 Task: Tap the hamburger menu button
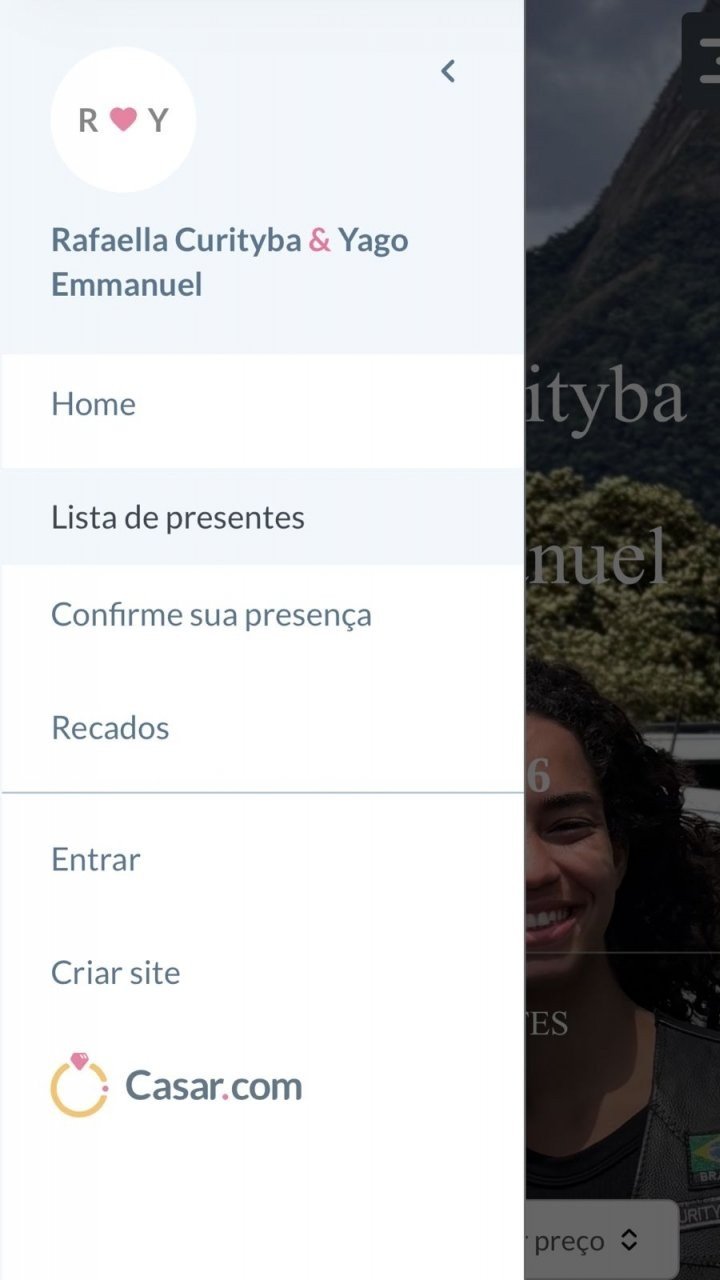pos(706,60)
